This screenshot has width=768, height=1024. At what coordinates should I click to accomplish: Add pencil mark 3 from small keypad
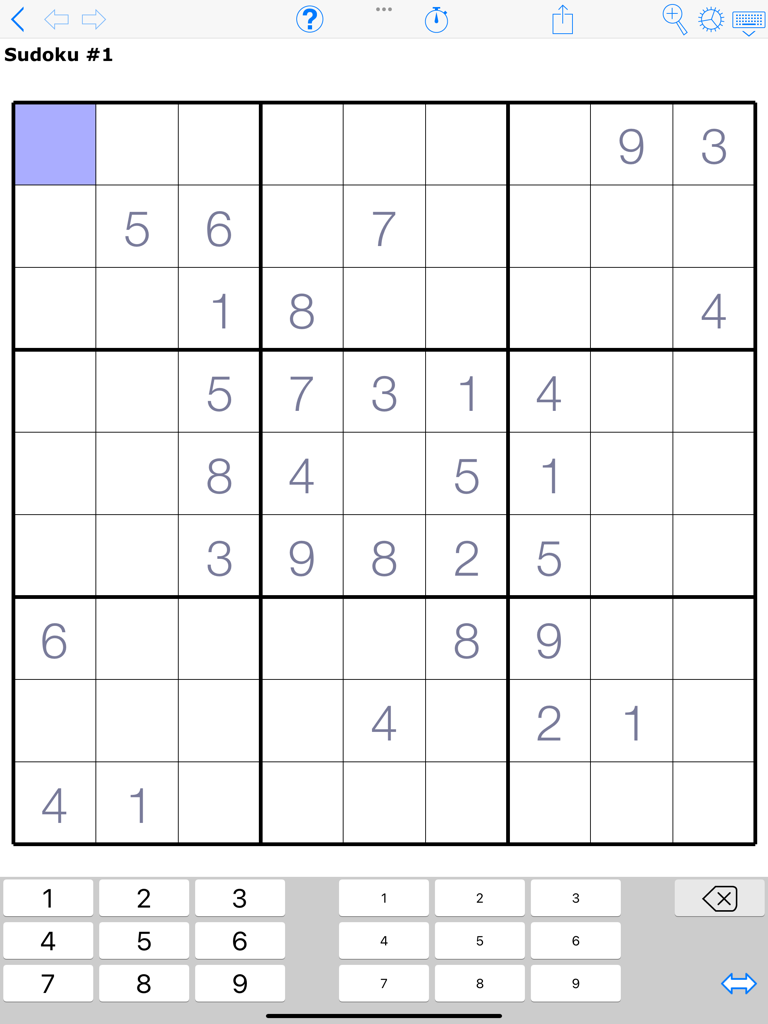[576, 898]
